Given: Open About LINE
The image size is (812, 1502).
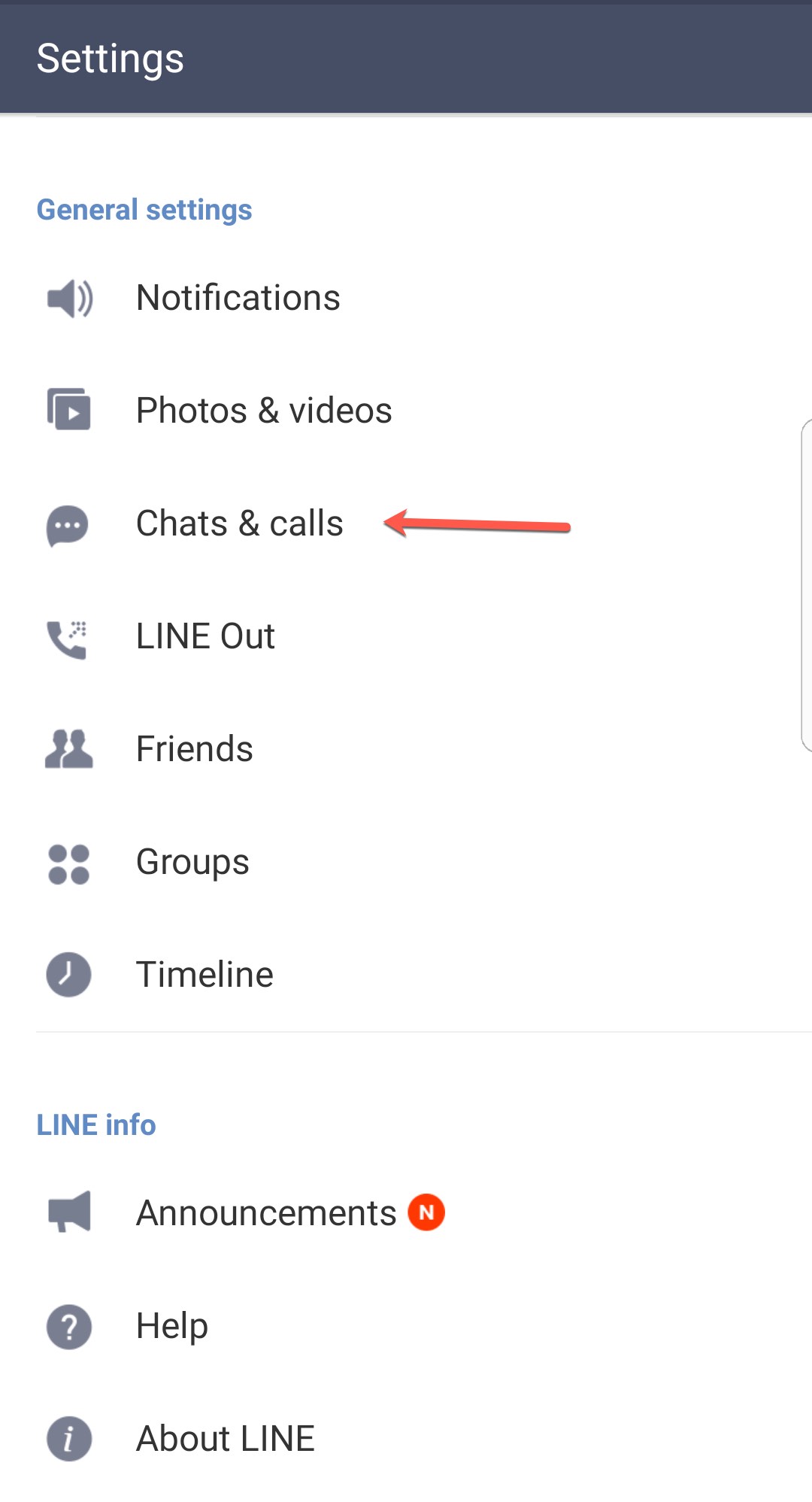Looking at the screenshot, I should 406,1439.
